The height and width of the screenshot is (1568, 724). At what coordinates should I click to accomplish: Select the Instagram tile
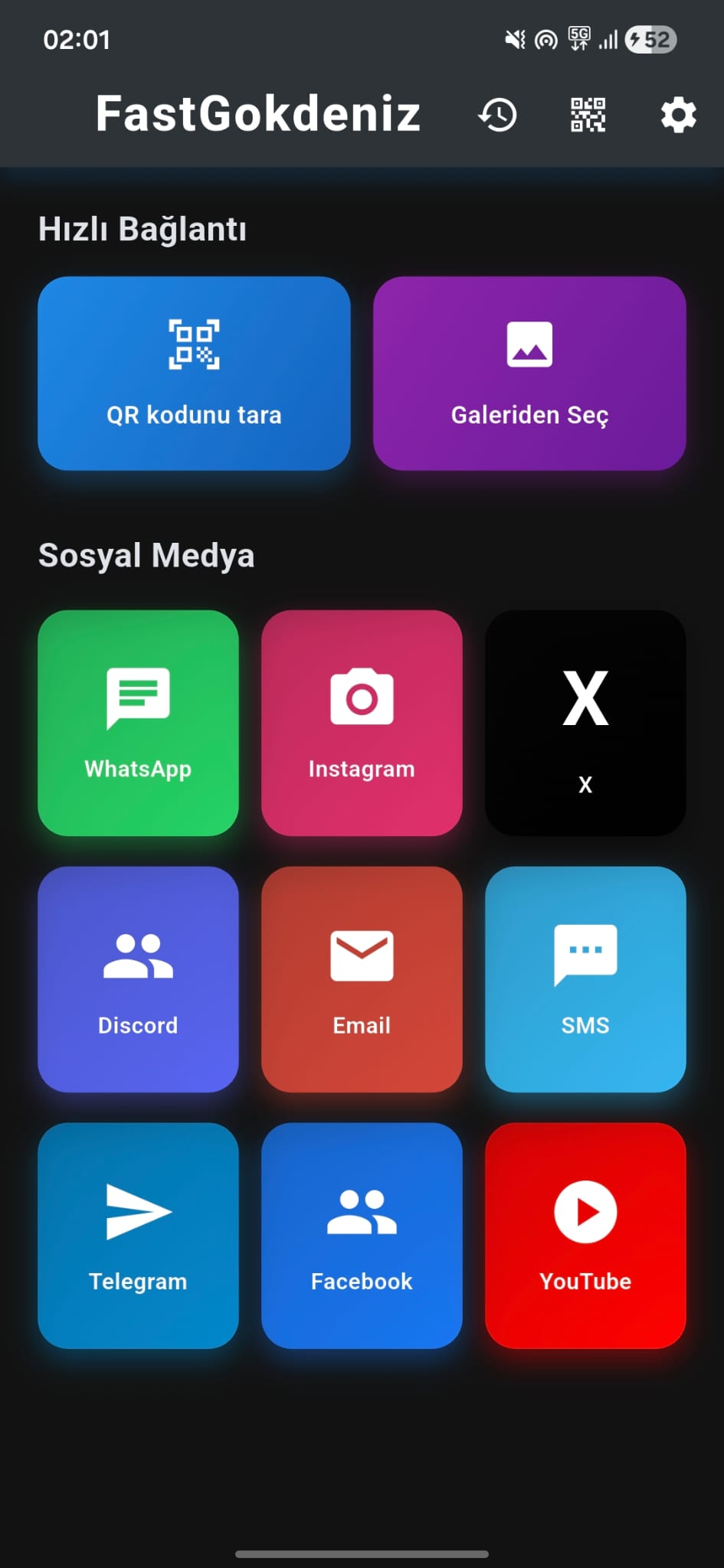[362, 723]
